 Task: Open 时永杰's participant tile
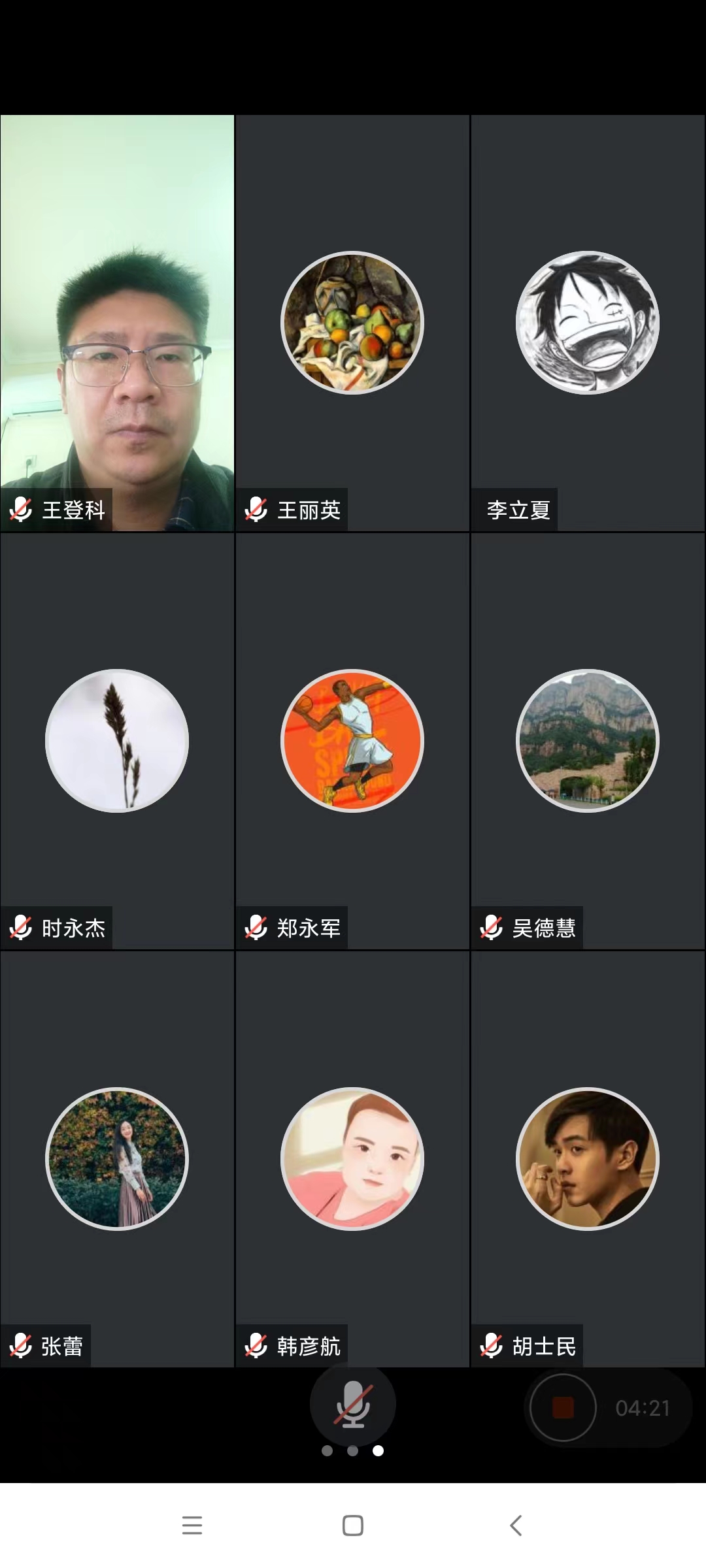[118, 741]
